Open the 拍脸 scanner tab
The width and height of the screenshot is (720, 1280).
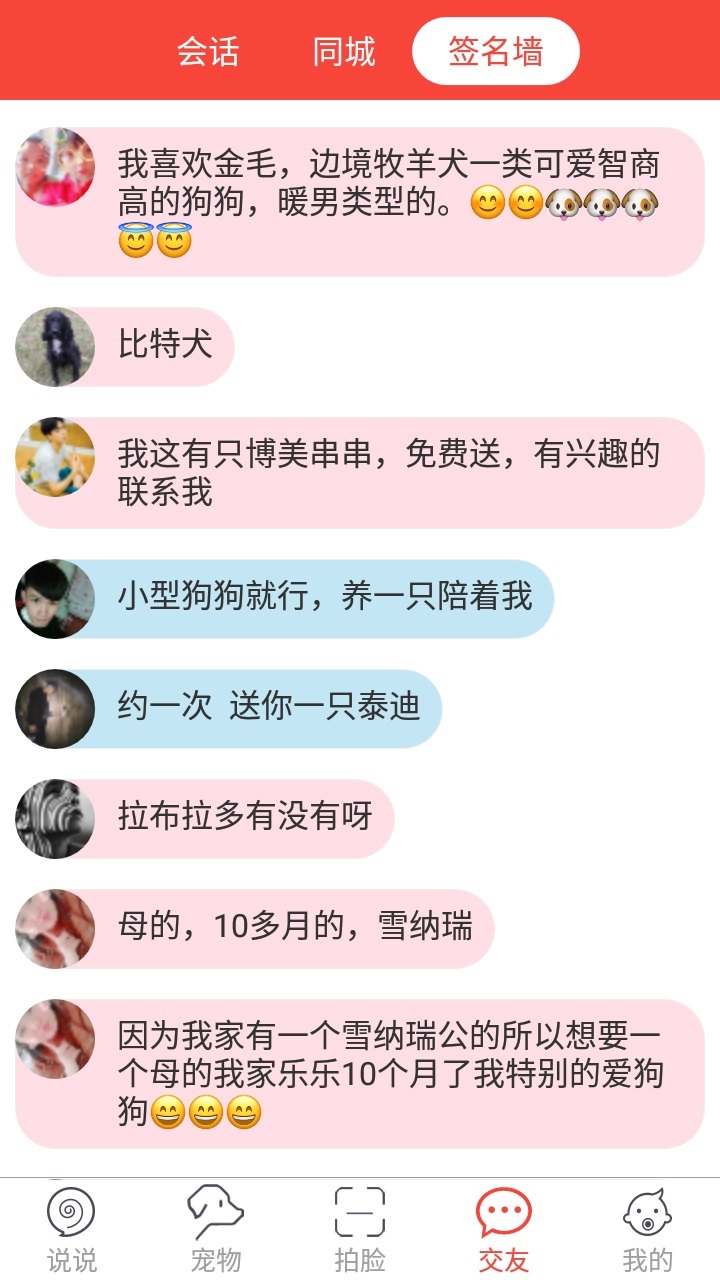pyautogui.click(x=360, y=1230)
